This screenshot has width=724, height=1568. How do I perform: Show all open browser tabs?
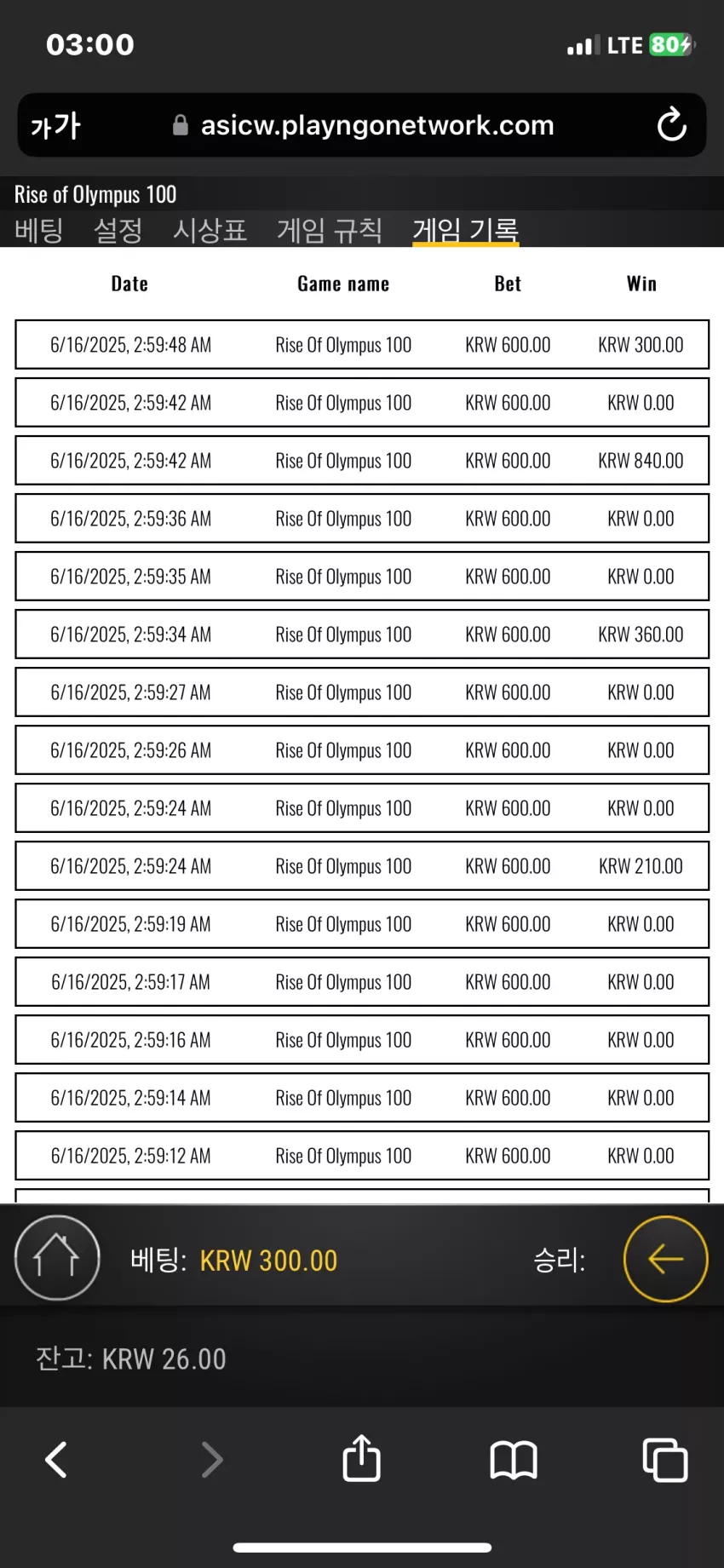(x=664, y=1459)
